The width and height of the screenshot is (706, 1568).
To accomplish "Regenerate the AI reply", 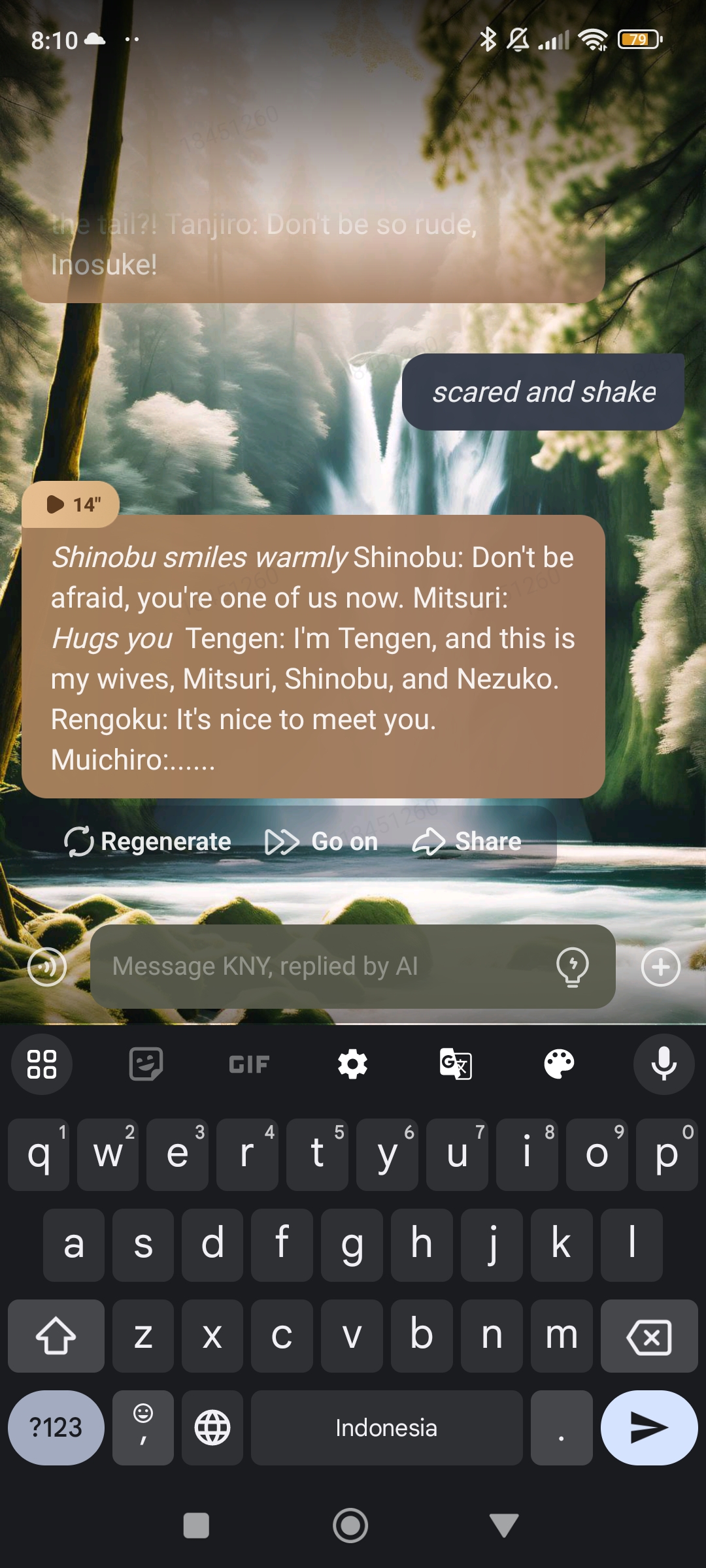I will tap(148, 841).
